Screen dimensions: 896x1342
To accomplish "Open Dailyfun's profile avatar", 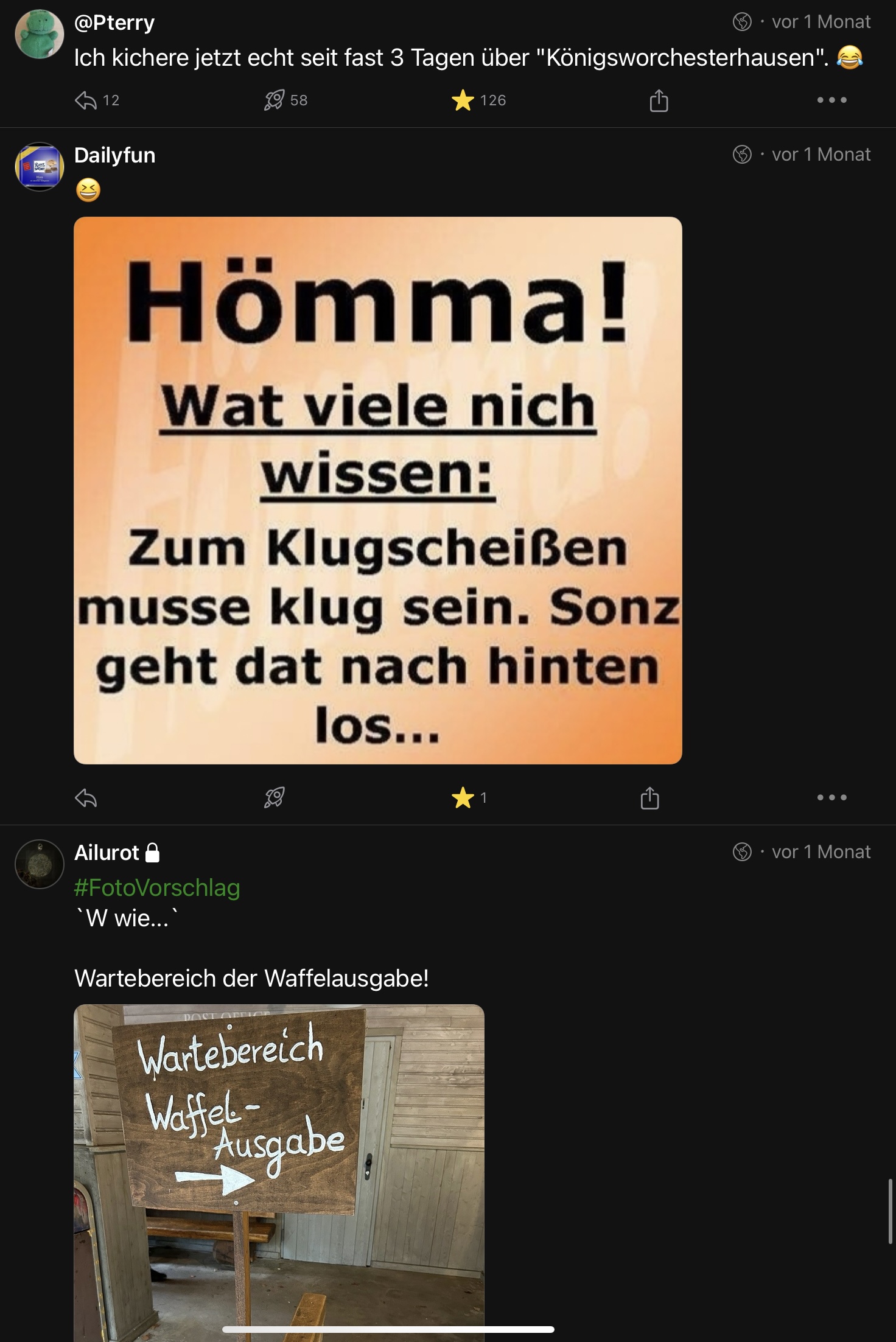I will pos(40,166).
